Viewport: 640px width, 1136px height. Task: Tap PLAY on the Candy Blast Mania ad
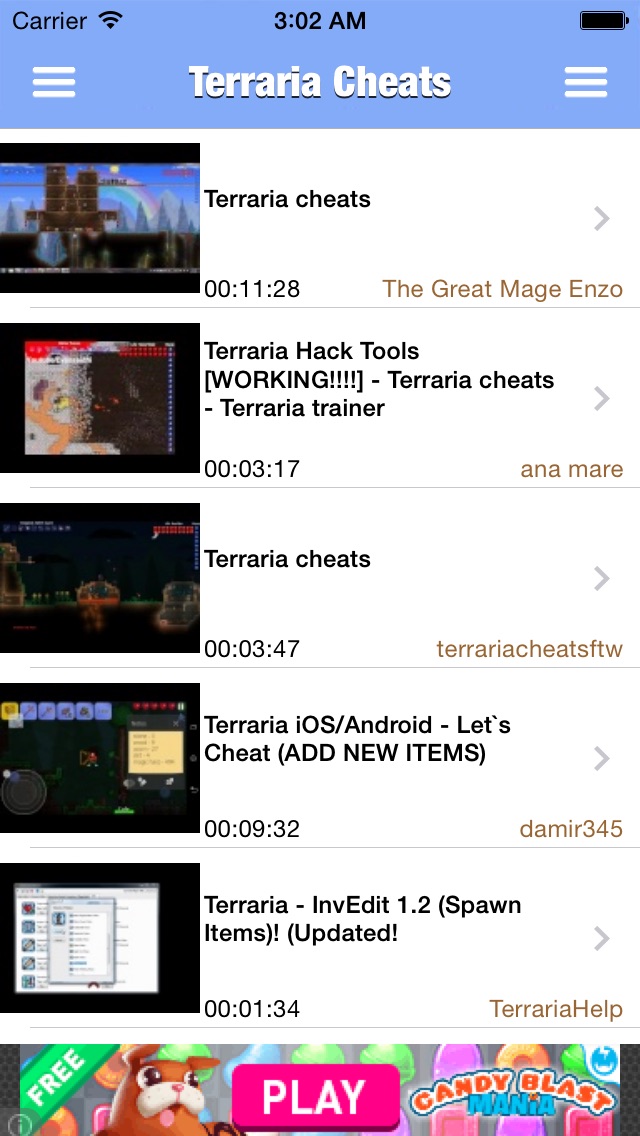pyautogui.click(x=315, y=1095)
